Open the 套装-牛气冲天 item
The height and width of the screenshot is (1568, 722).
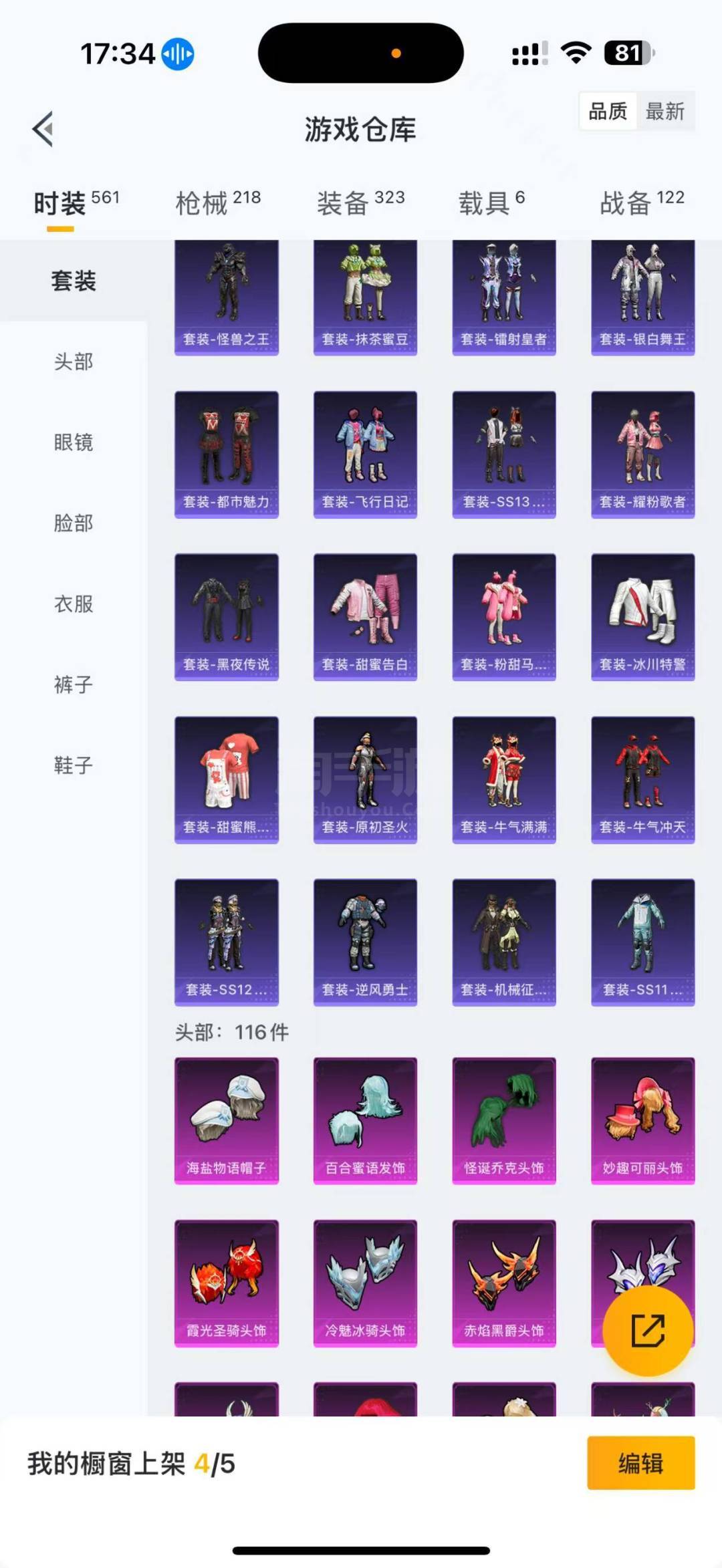642,780
